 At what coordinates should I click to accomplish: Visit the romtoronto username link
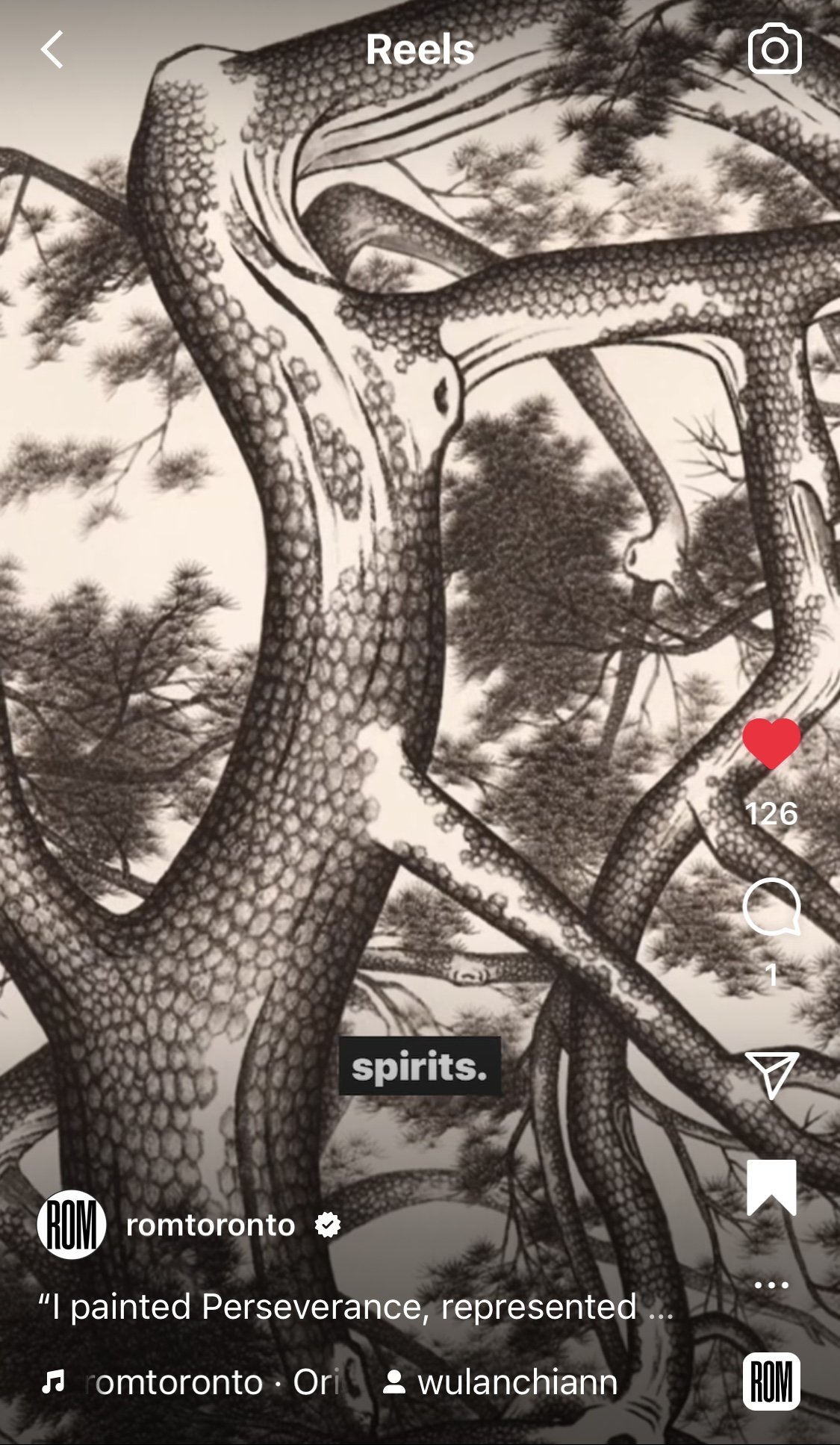(x=210, y=1225)
